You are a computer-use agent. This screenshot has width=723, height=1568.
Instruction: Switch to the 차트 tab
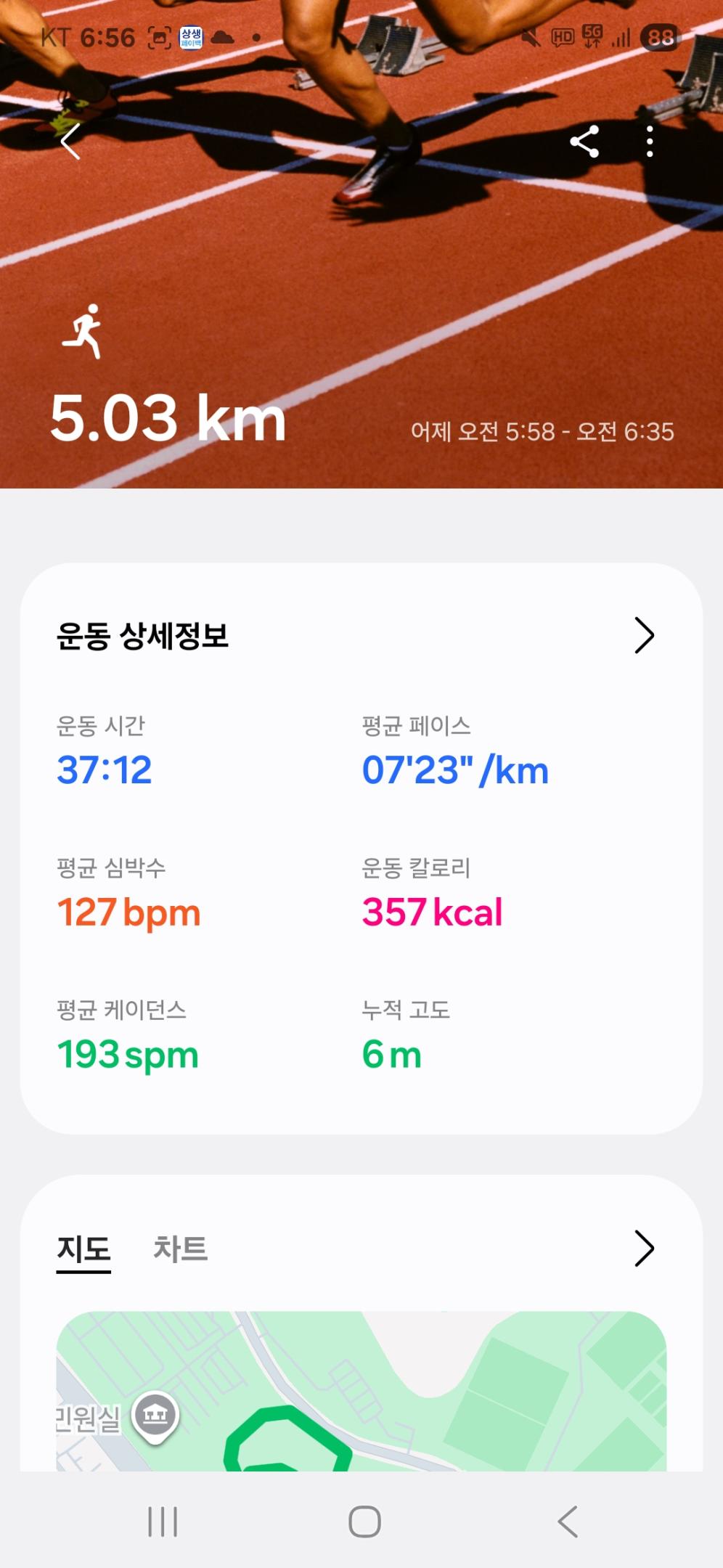coord(180,1249)
